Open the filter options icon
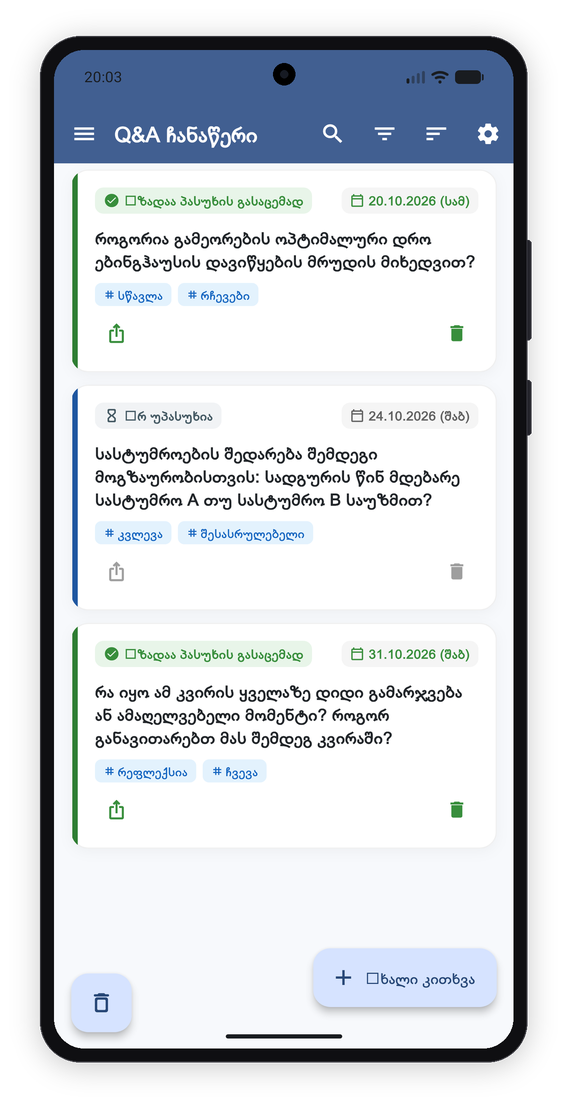The height and width of the screenshot is (1107, 568). (x=385, y=133)
